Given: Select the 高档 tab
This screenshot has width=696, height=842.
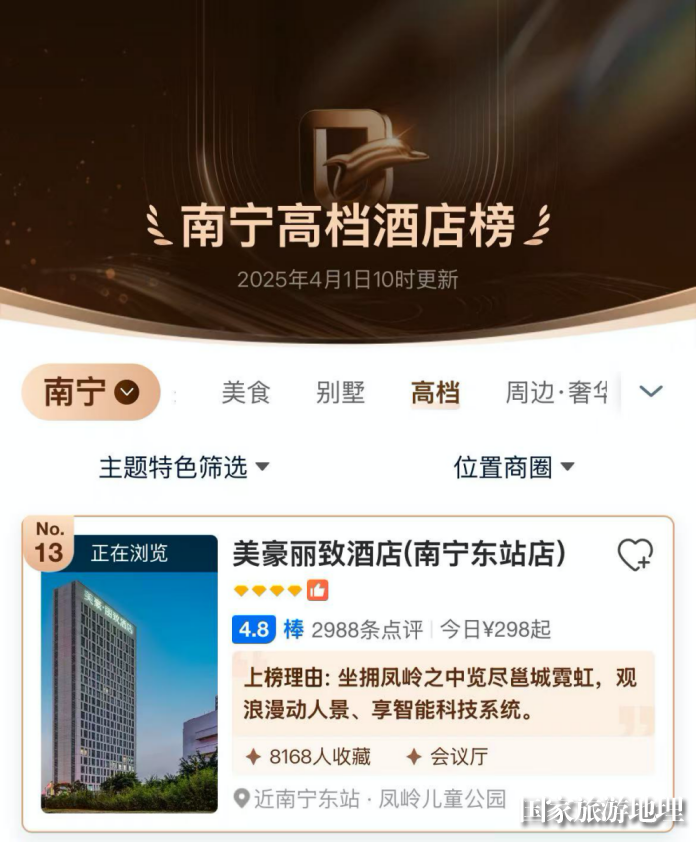Looking at the screenshot, I should coord(435,392).
